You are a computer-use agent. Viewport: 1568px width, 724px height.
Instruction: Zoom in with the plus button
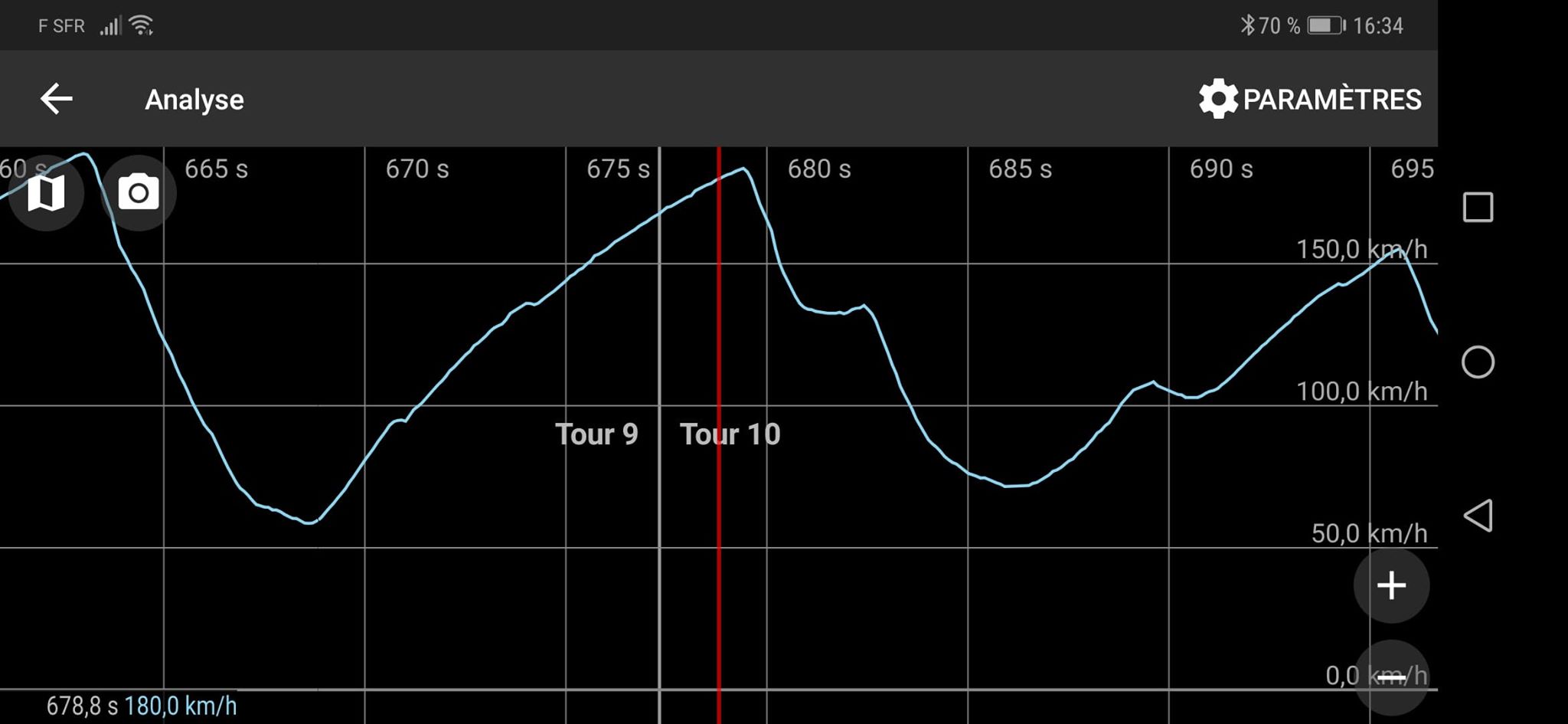coord(1391,586)
